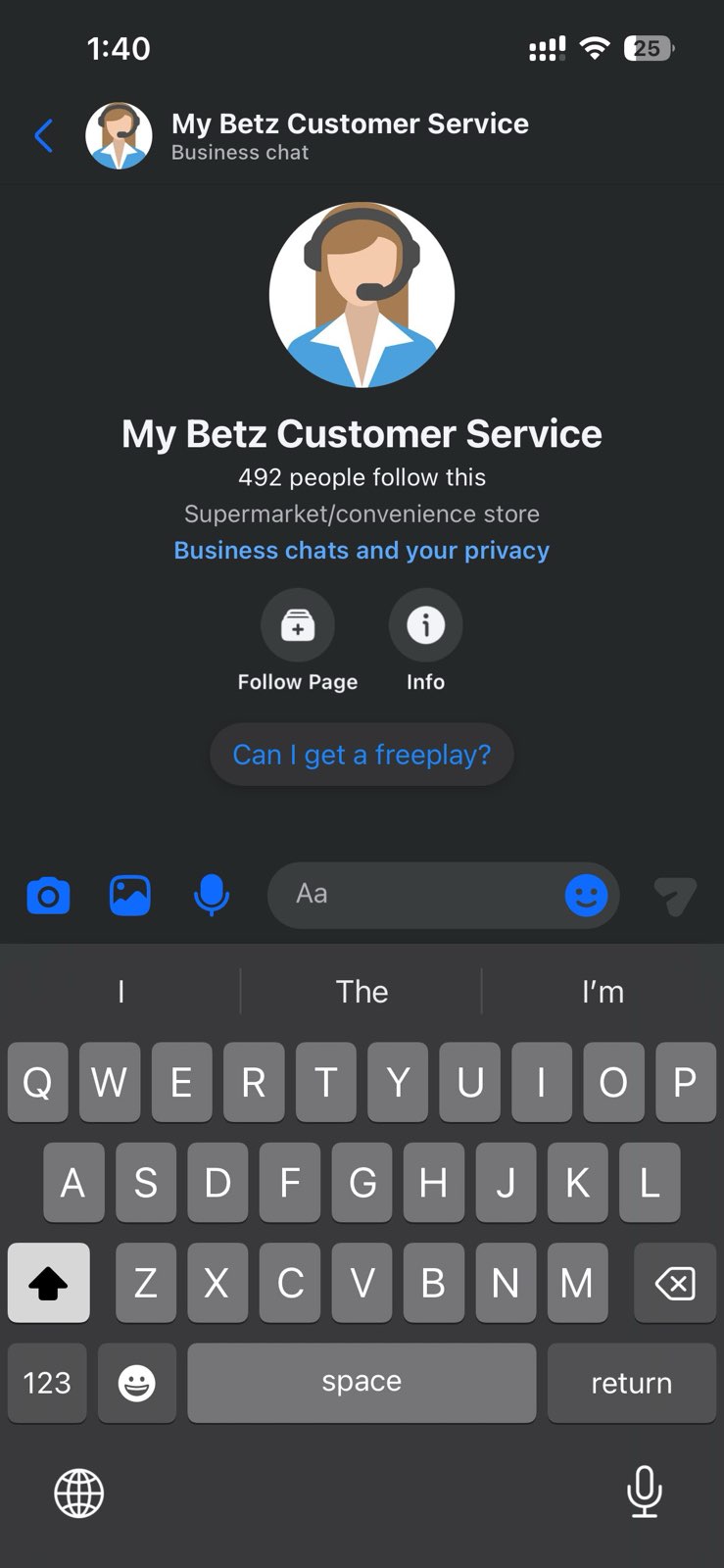Open the Follow Page action

(298, 624)
